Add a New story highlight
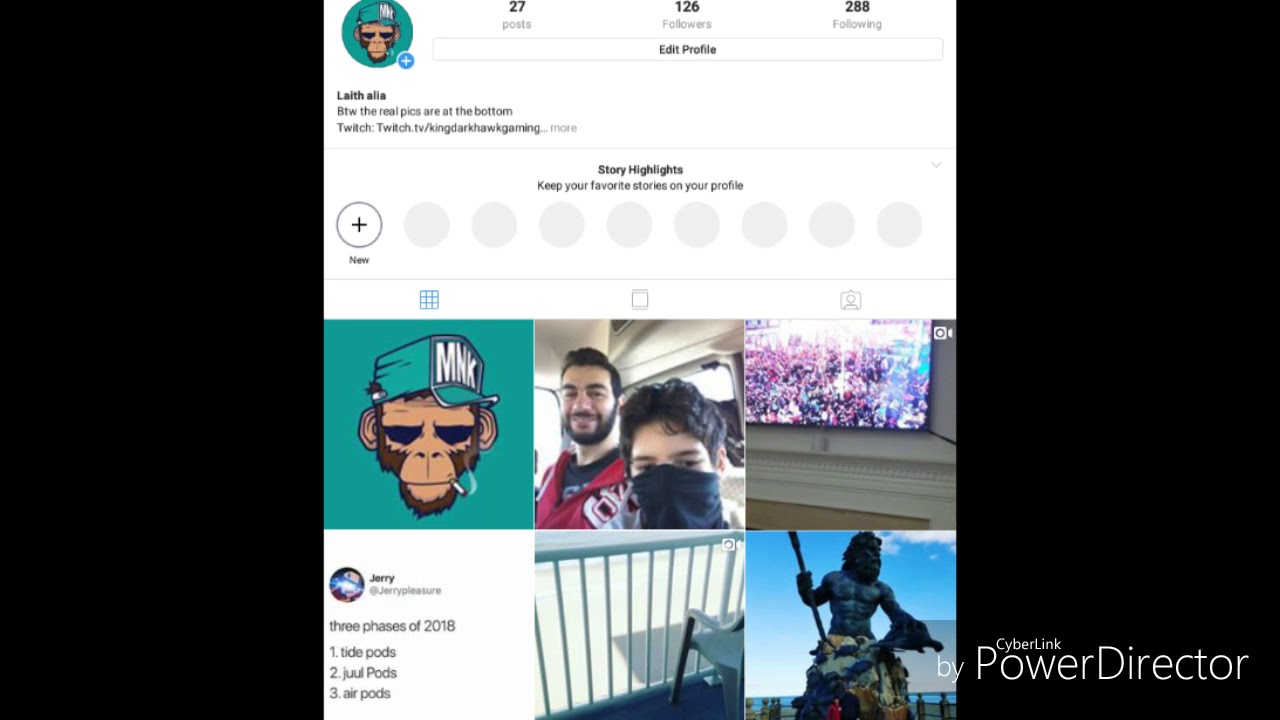 tap(359, 225)
